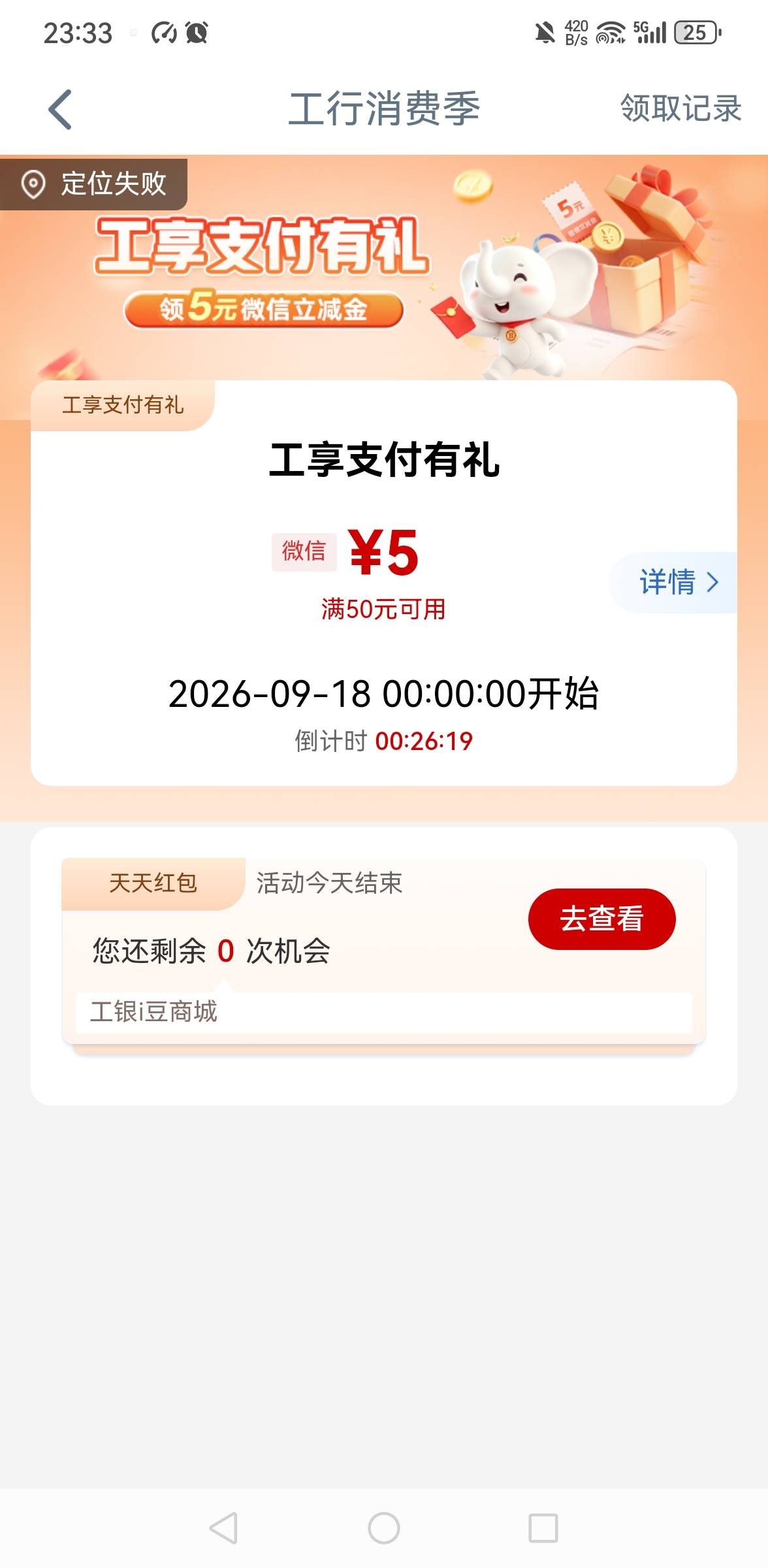Viewport: 768px width, 1568px height.
Task: Tap the system home button
Action: point(384,1528)
